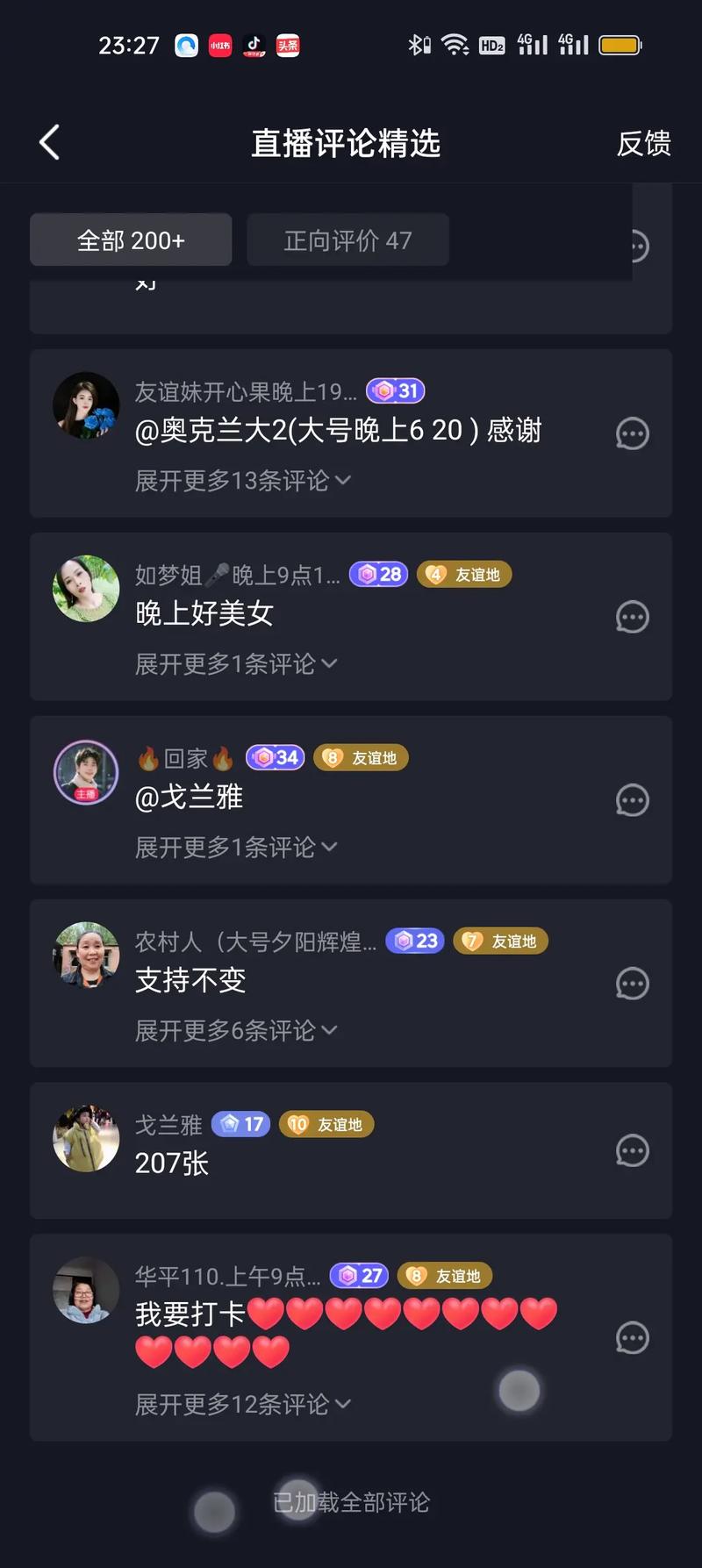Tap the level 31 badge next to 友谊妹
The width and height of the screenshot is (702, 1568).
click(x=395, y=390)
